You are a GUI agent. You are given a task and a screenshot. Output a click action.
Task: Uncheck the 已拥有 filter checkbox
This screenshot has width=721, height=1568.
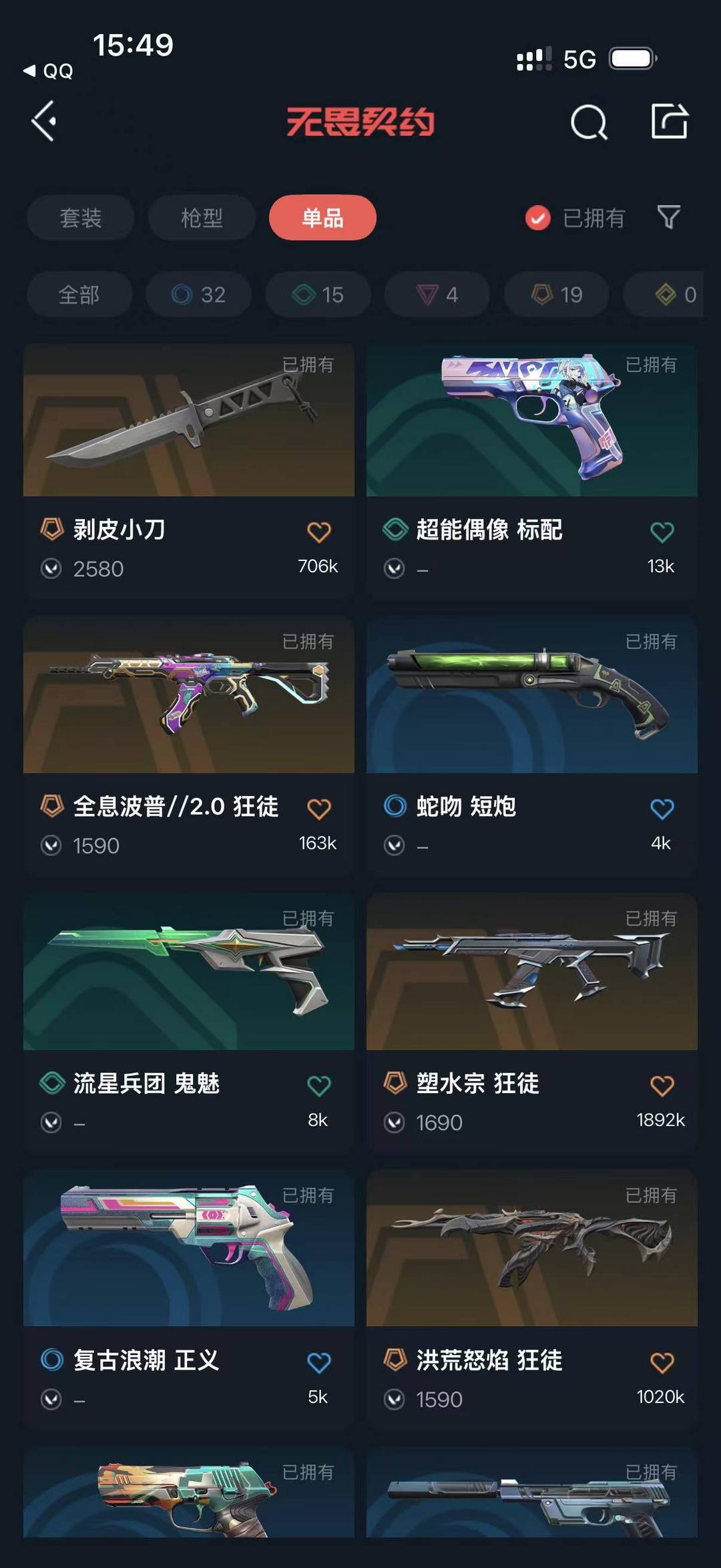tap(538, 218)
